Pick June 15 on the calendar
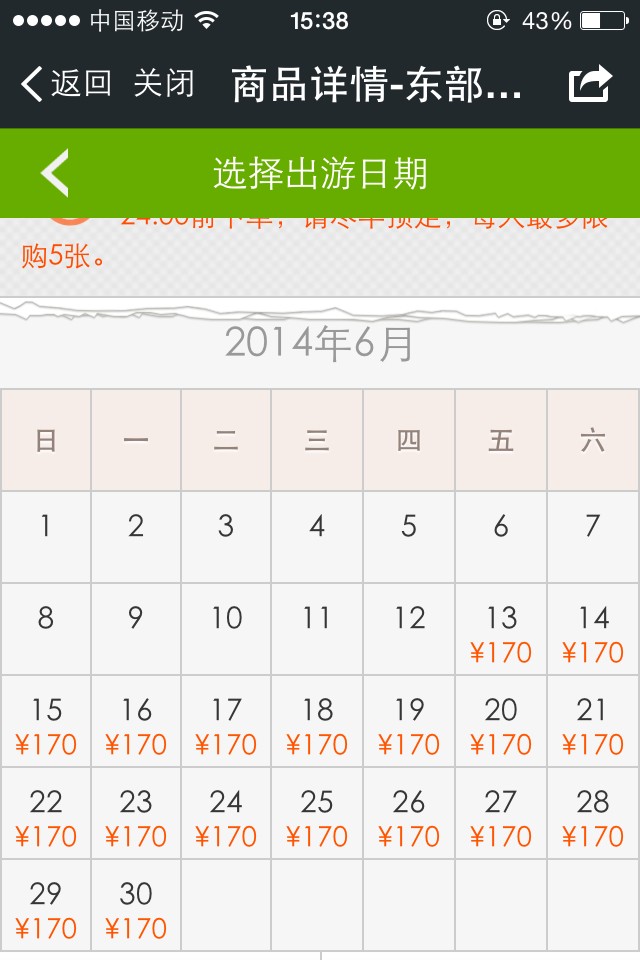This screenshot has height=960, width=640. 46,723
